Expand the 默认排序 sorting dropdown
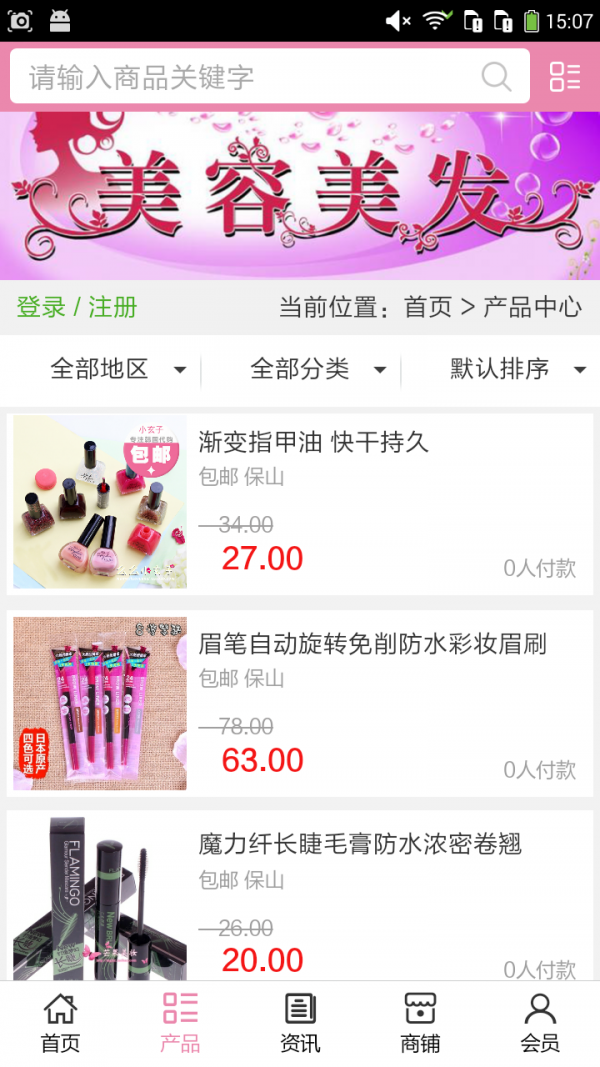 [516, 369]
